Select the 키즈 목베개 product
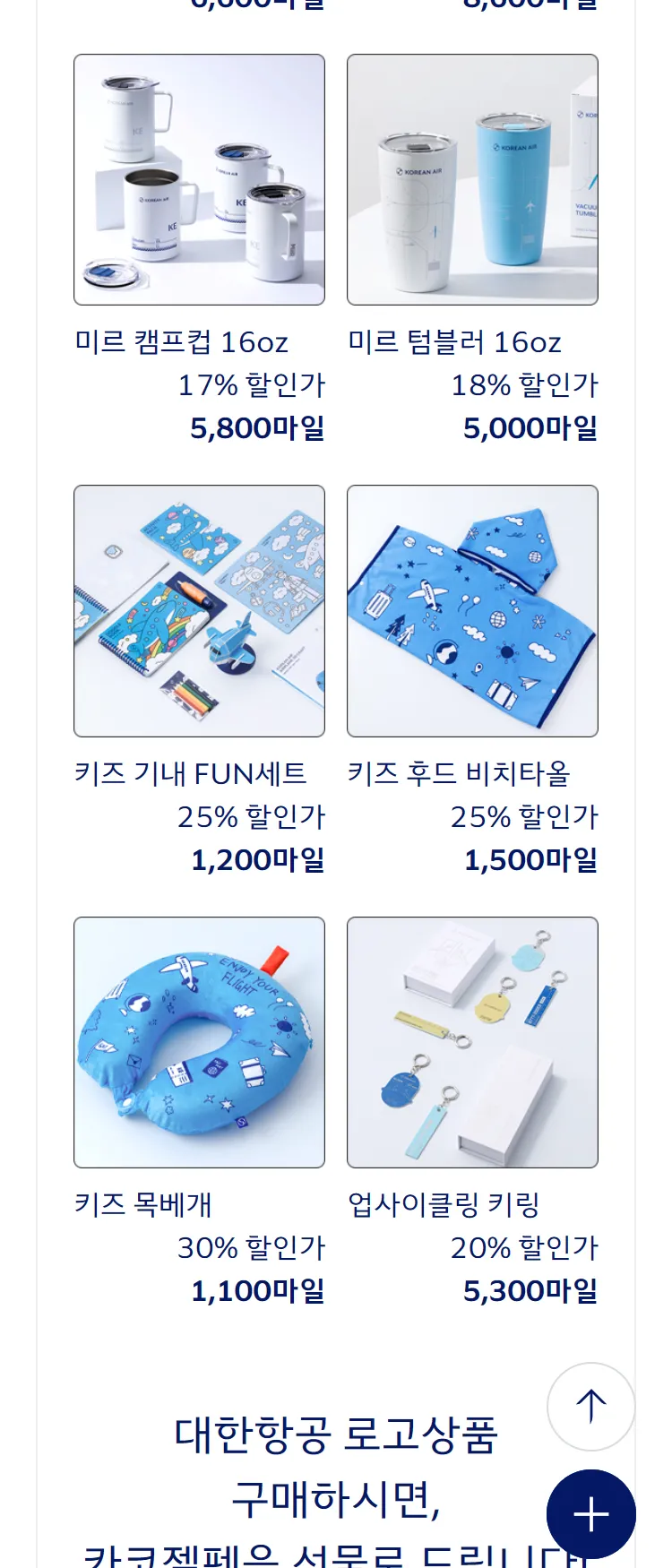This screenshot has width=672, height=1568. click(x=199, y=1042)
